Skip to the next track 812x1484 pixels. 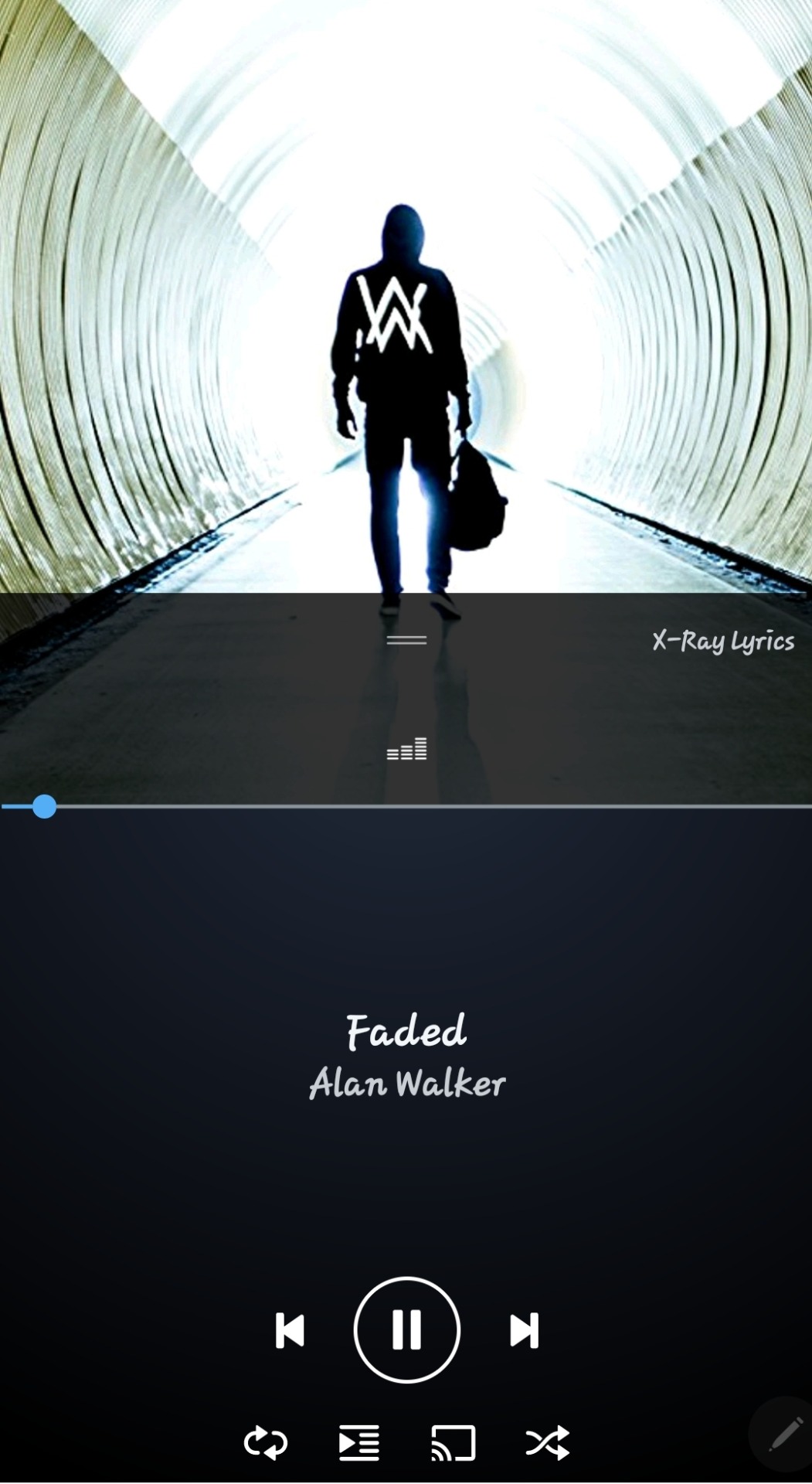524,1330
